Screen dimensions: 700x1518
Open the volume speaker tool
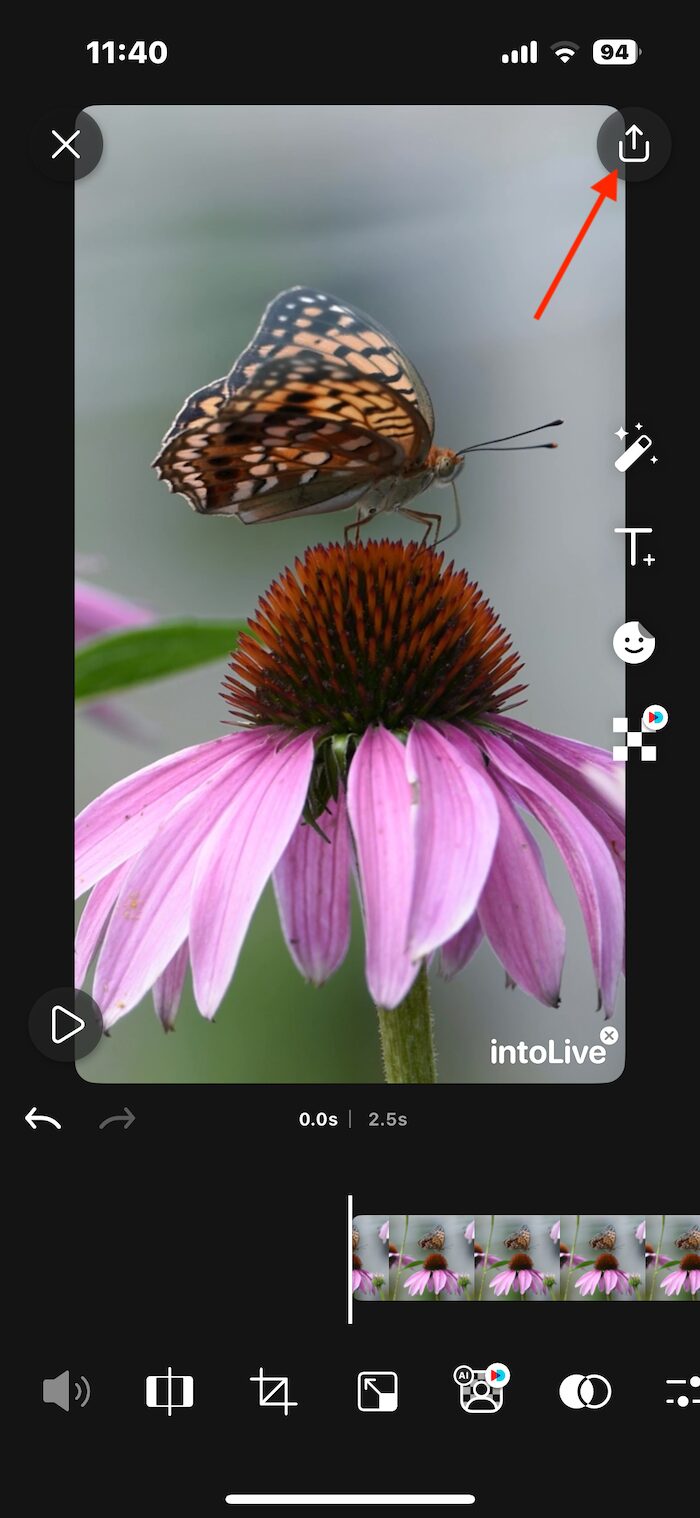pos(66,1391)
